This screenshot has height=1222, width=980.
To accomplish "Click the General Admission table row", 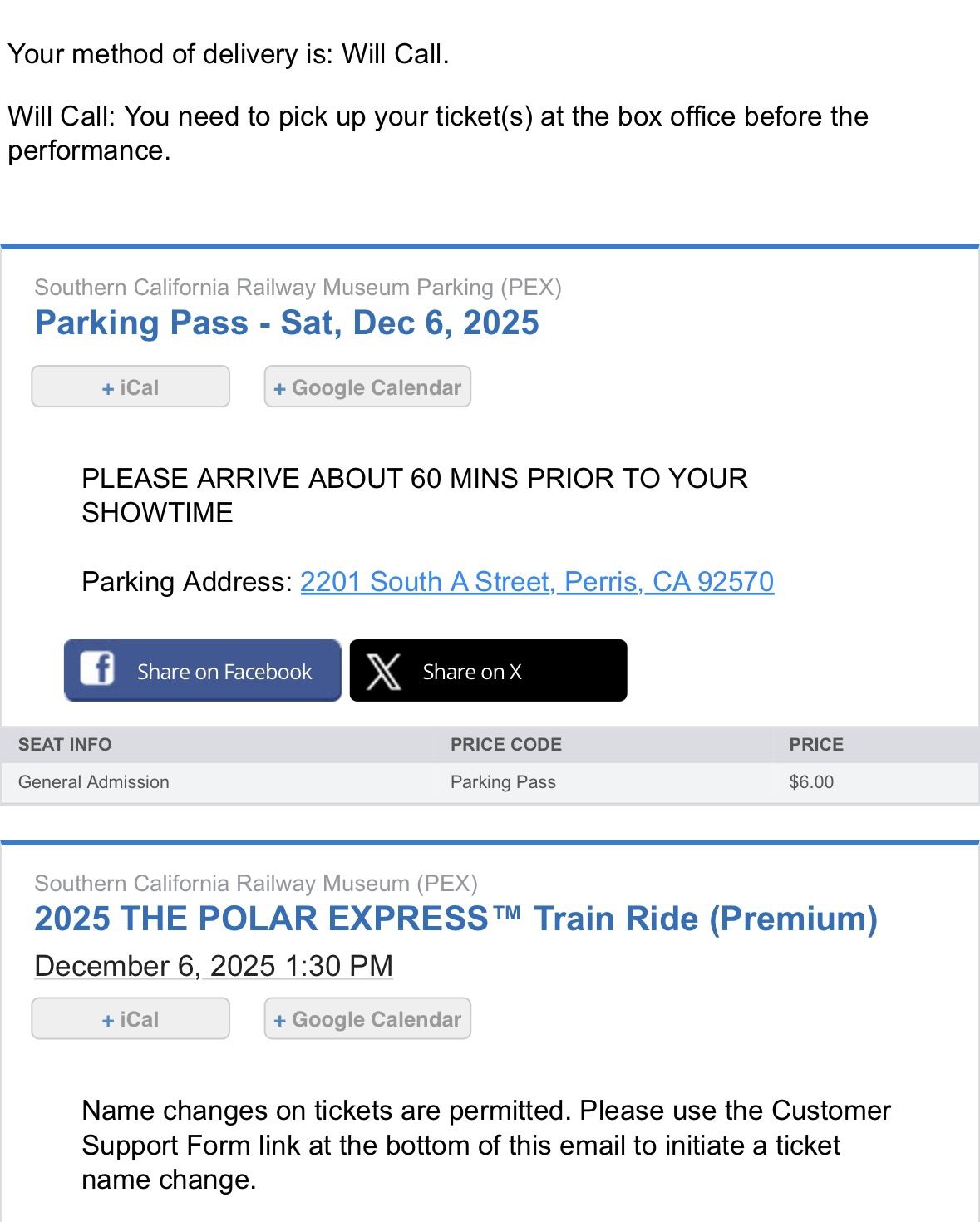I will (93, 781).
